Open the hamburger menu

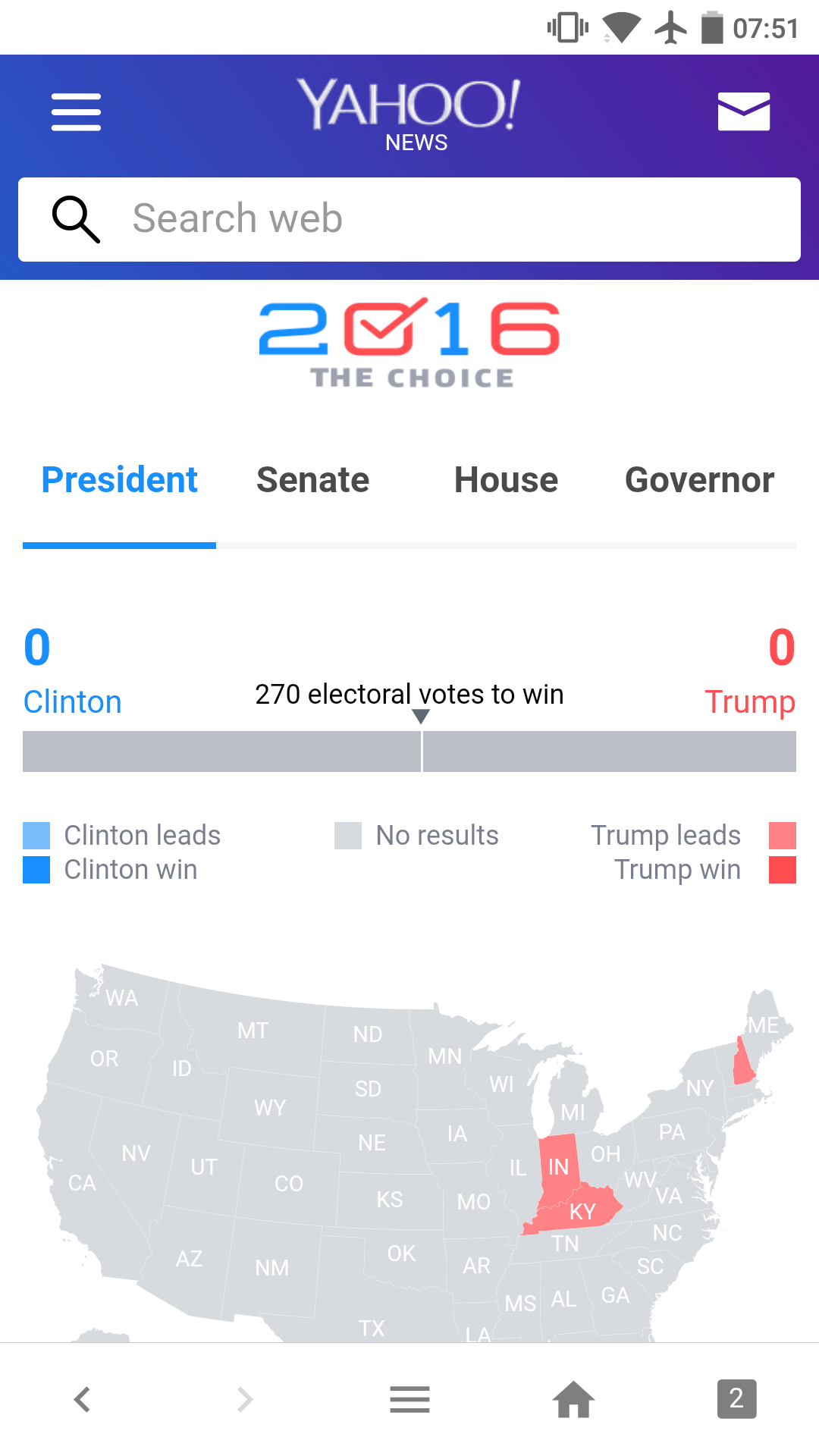click(x=76, y=112)
